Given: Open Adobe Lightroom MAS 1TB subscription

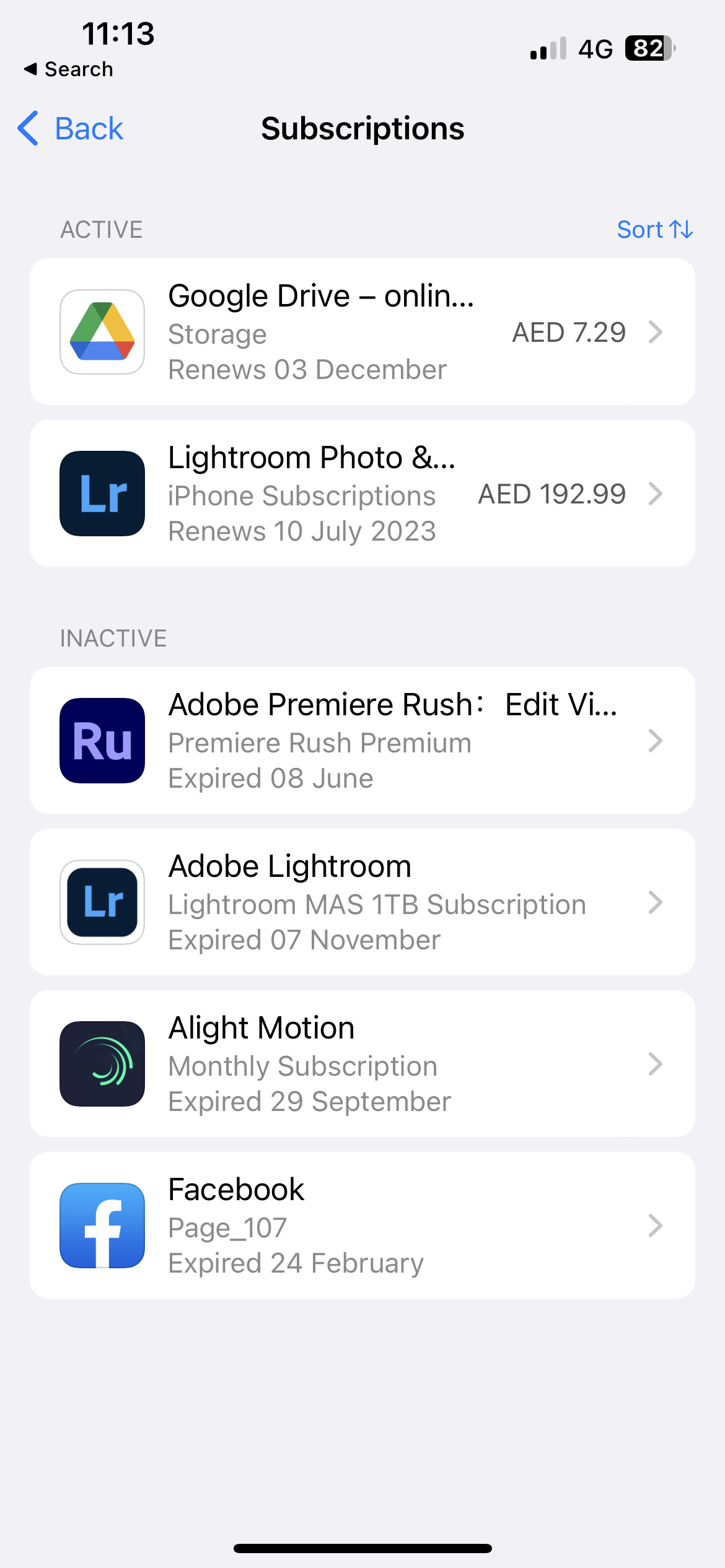Looking at the screenshot, I should 362,902.
